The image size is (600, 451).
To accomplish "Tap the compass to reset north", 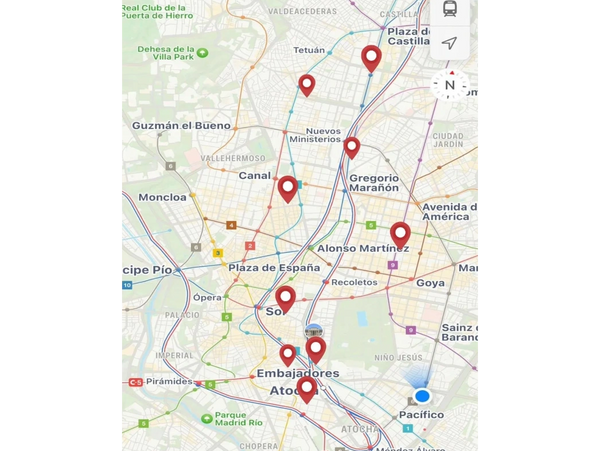I will tap(450, 85).
